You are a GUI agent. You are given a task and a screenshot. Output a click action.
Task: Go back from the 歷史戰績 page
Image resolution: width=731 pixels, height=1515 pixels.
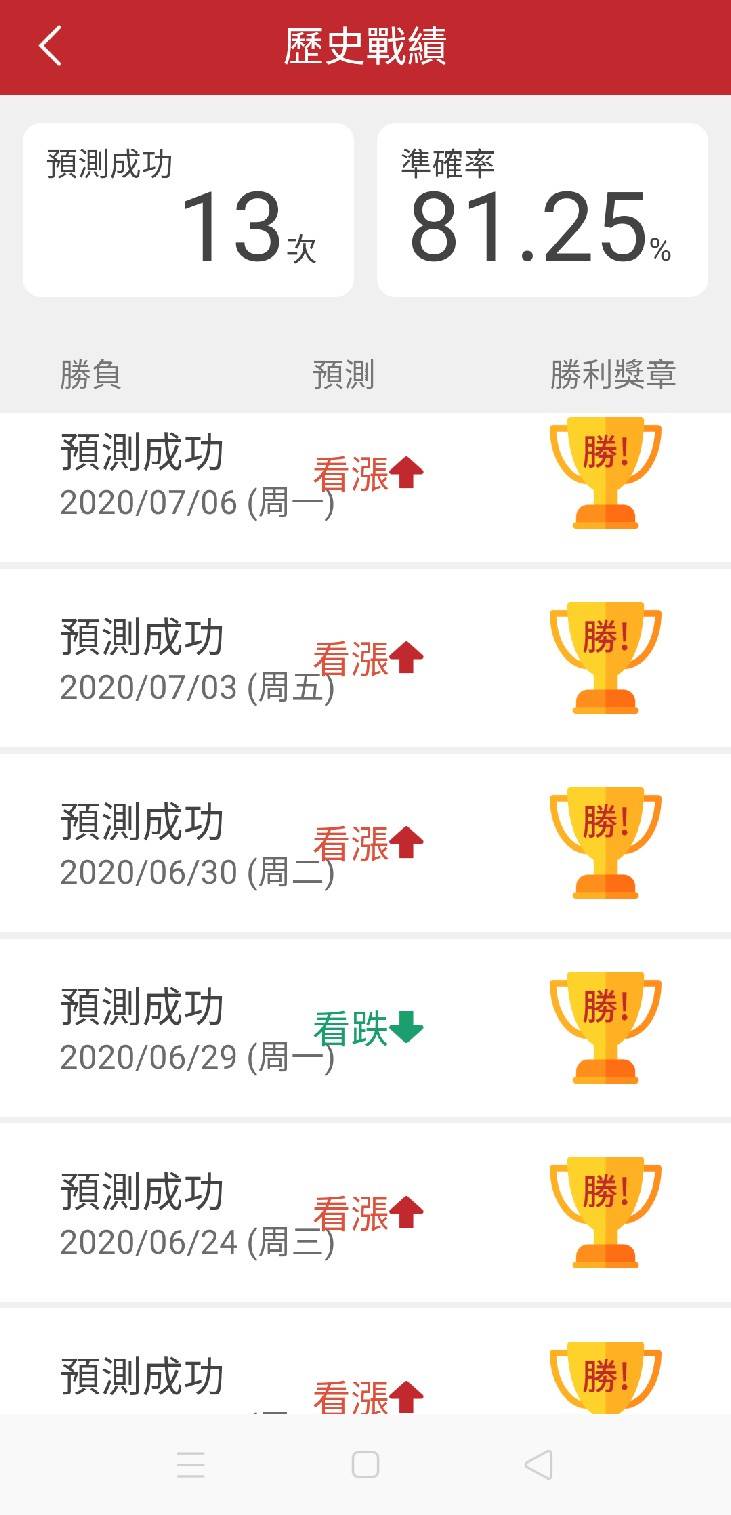pyautogui.click(x=50, y=46)
